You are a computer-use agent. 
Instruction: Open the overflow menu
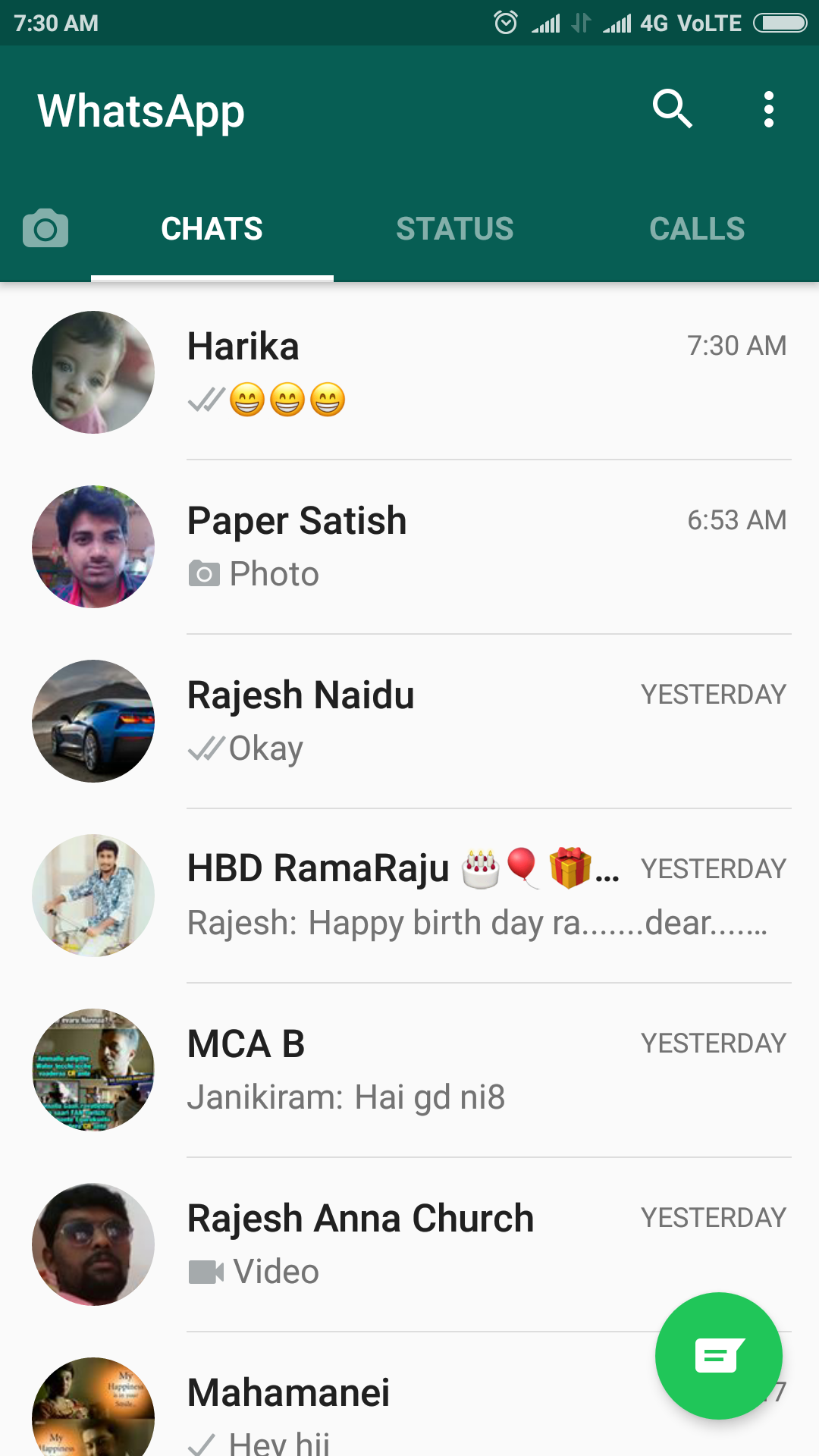click(x=768, y=109)
